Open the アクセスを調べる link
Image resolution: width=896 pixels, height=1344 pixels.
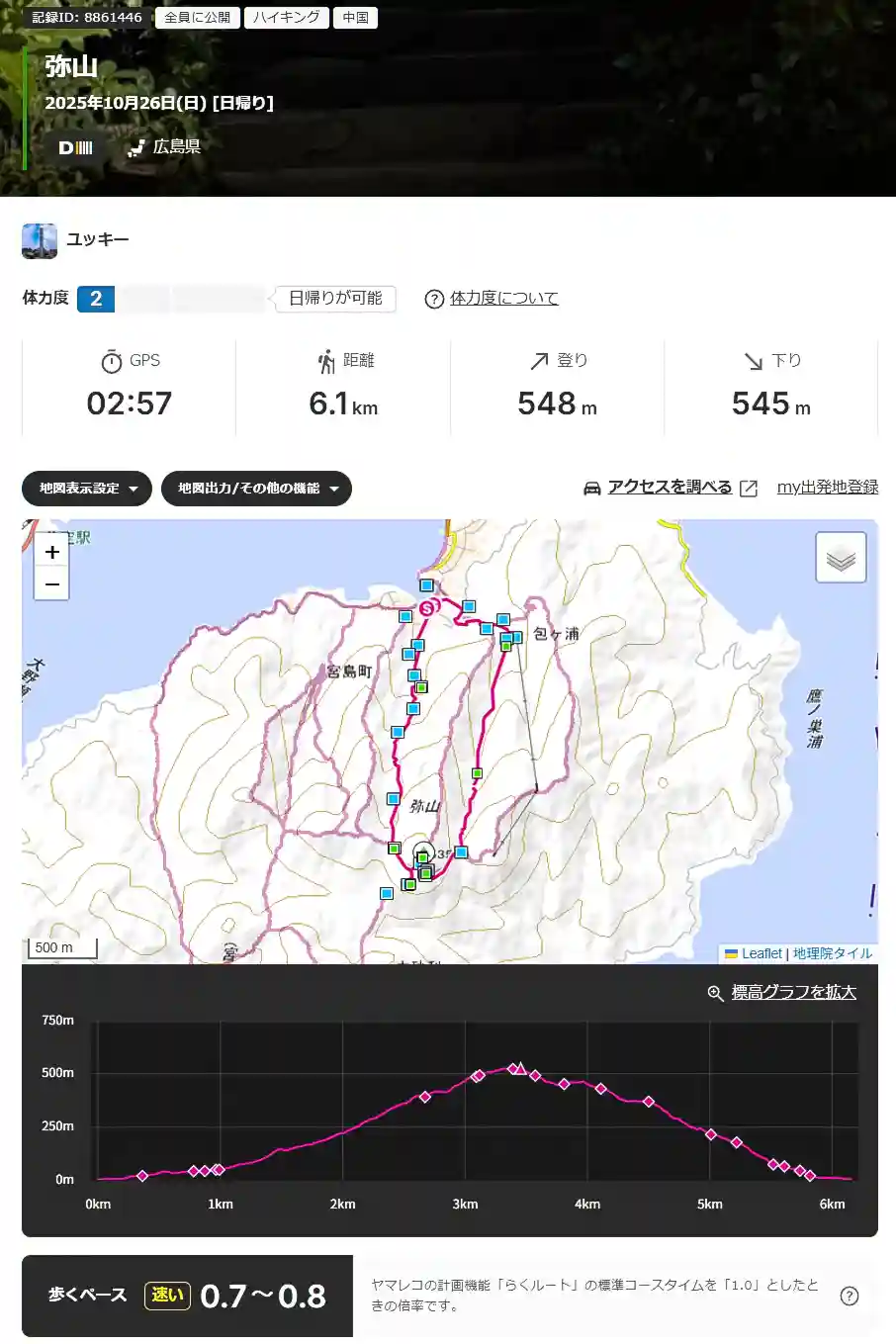pos(670,488)
